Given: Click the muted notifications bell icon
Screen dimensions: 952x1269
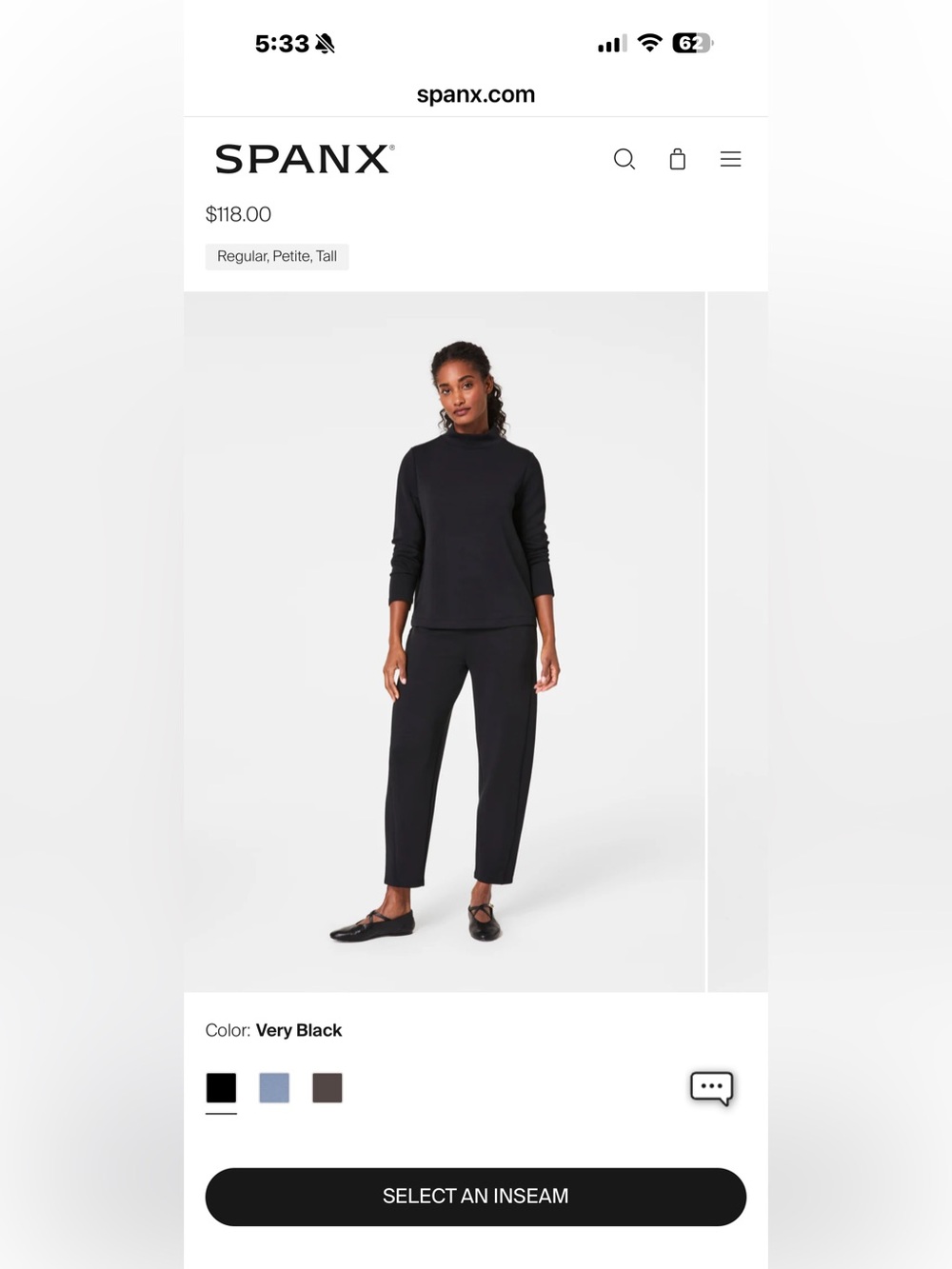Looking at the screenshot, I should pyautogui.click(x=326, y=43).
